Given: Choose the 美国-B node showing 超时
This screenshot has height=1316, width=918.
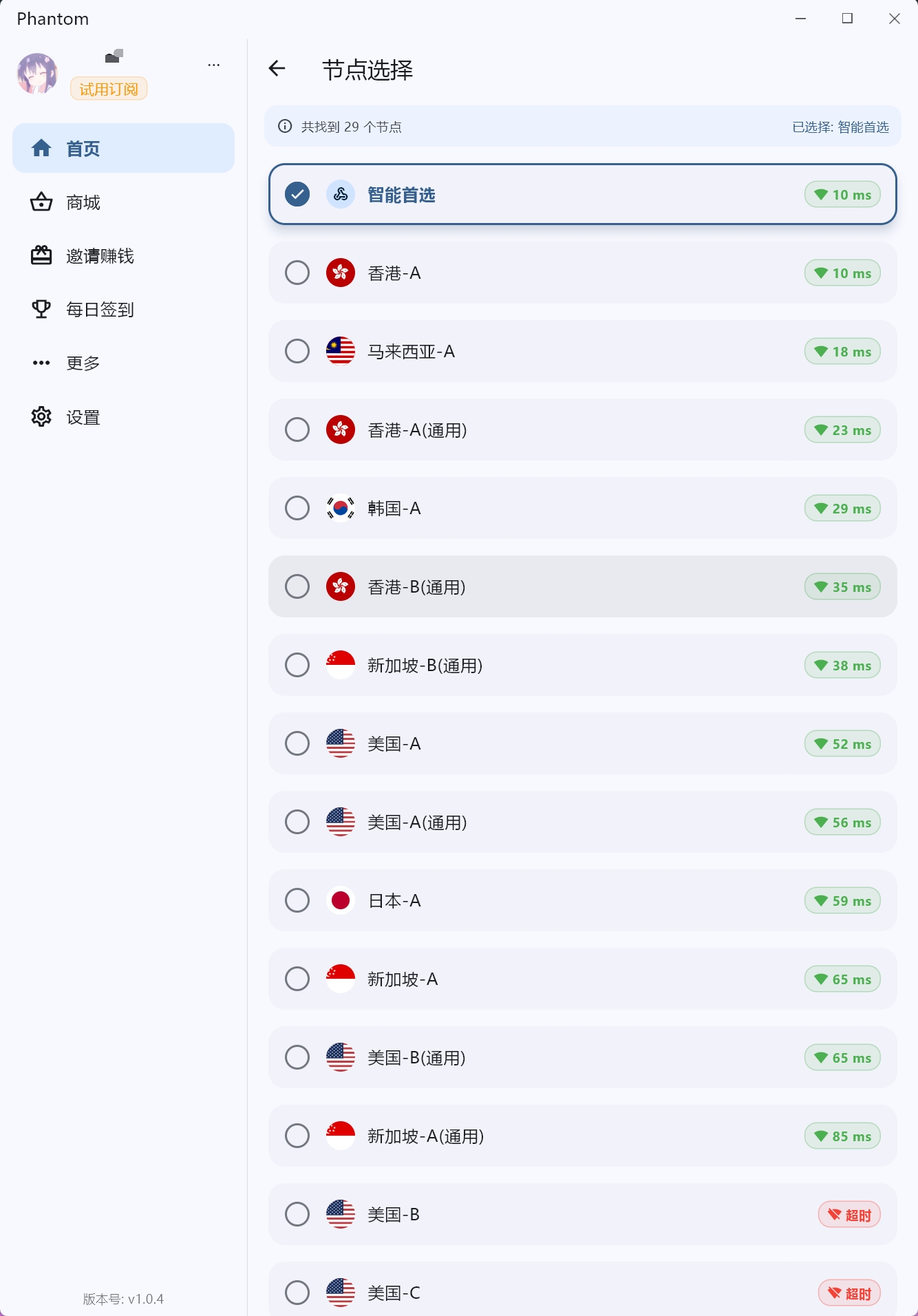Looking at the screenshot, I should [x=582, y=1215].
